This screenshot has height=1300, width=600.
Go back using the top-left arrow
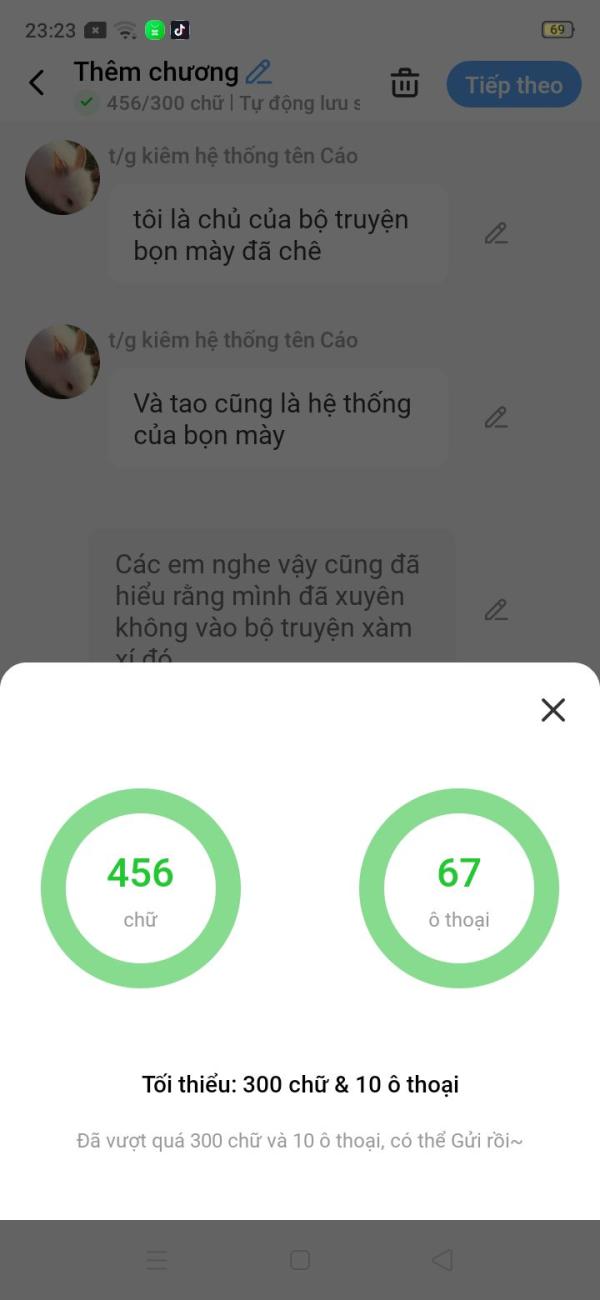click(x=37, y=83)
